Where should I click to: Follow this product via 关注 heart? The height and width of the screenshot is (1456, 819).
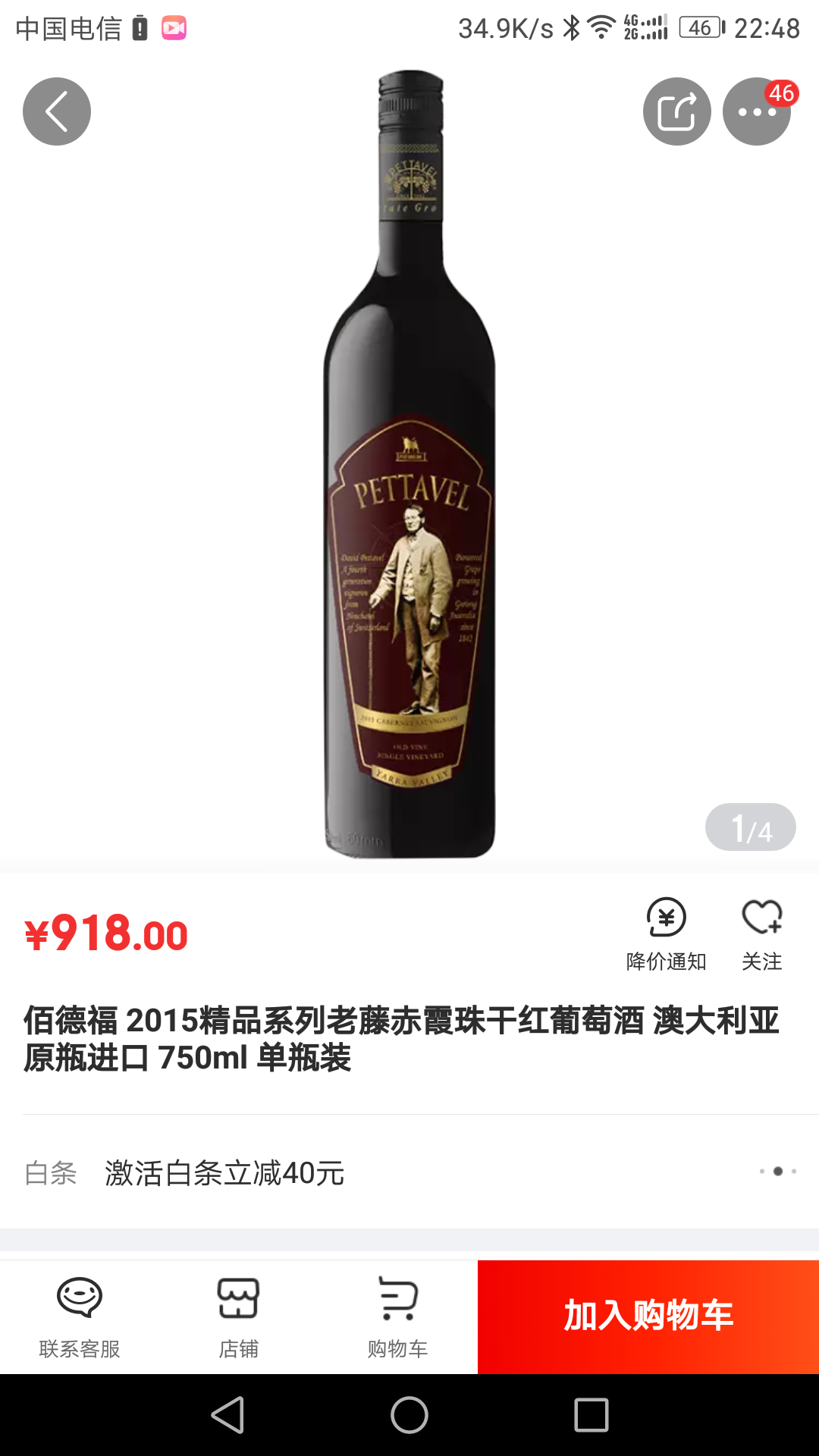(x=761, y=934)
